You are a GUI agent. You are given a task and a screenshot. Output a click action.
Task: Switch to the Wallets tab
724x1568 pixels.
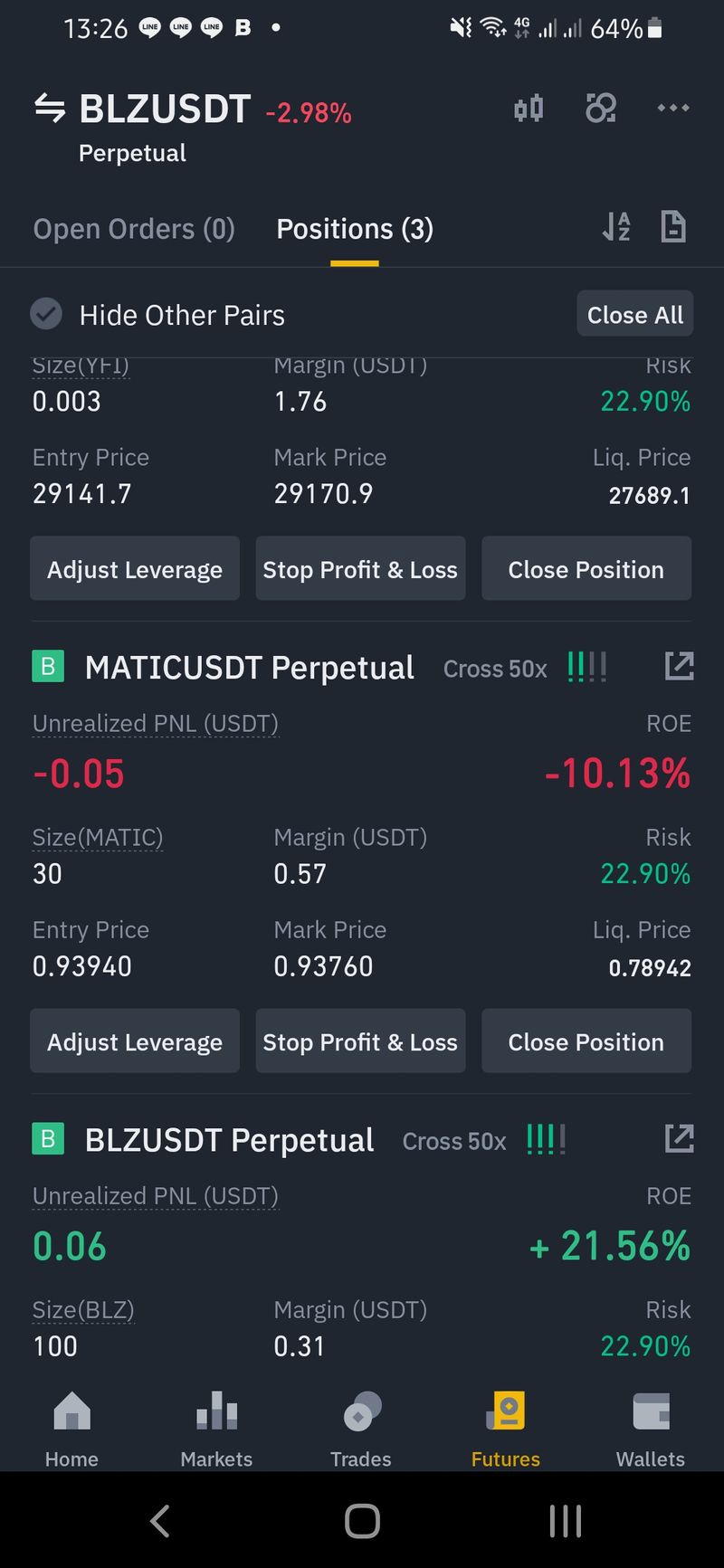coord(651,1430)
